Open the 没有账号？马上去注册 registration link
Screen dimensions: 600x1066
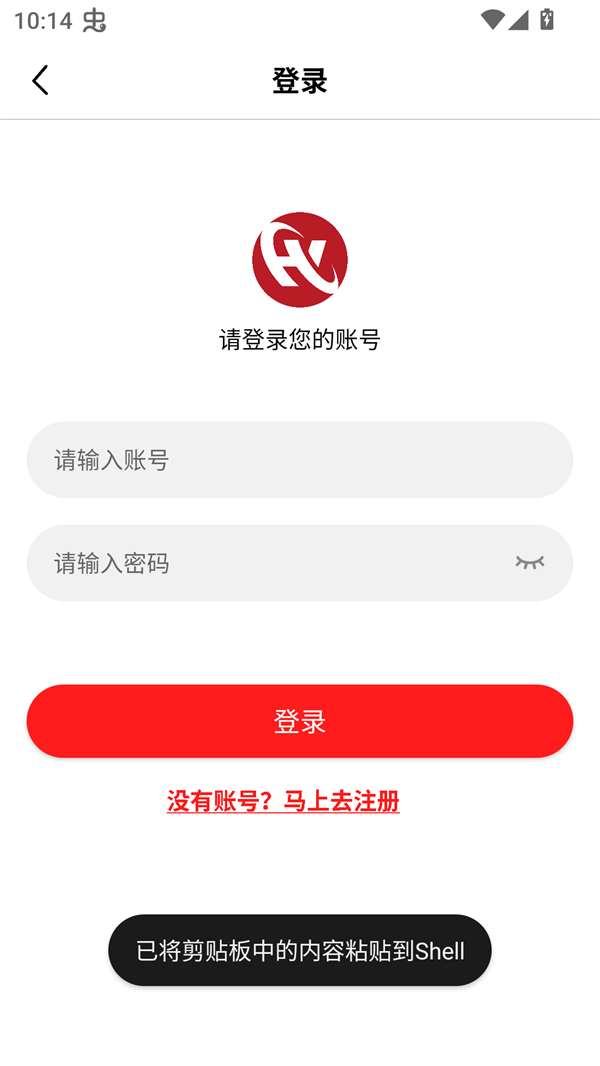pyautogui.click(x=283, y=801)
